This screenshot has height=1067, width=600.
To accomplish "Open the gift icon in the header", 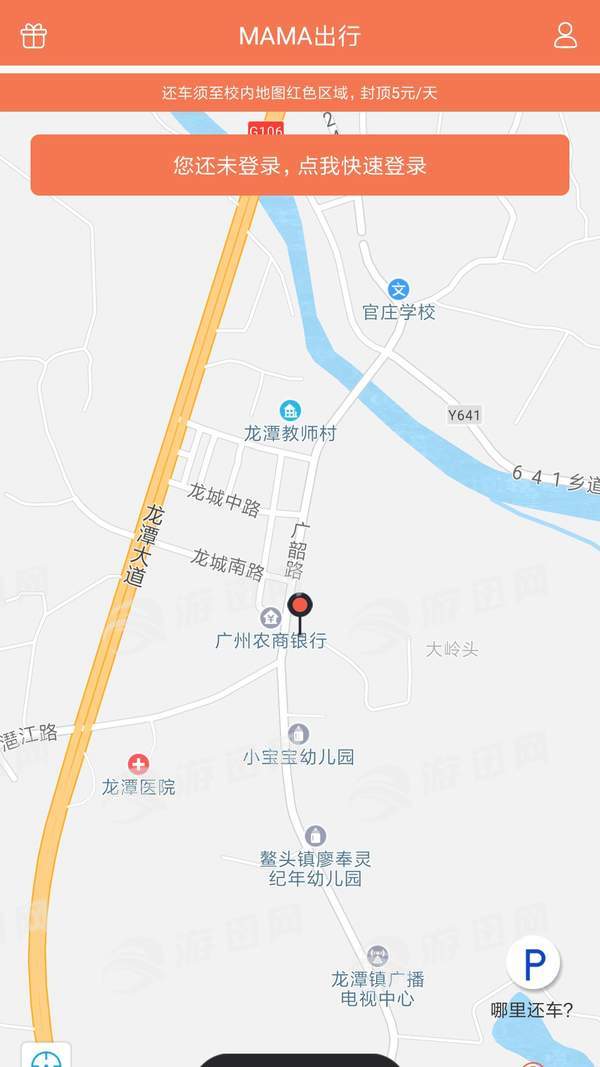I will tap(34, 35).
